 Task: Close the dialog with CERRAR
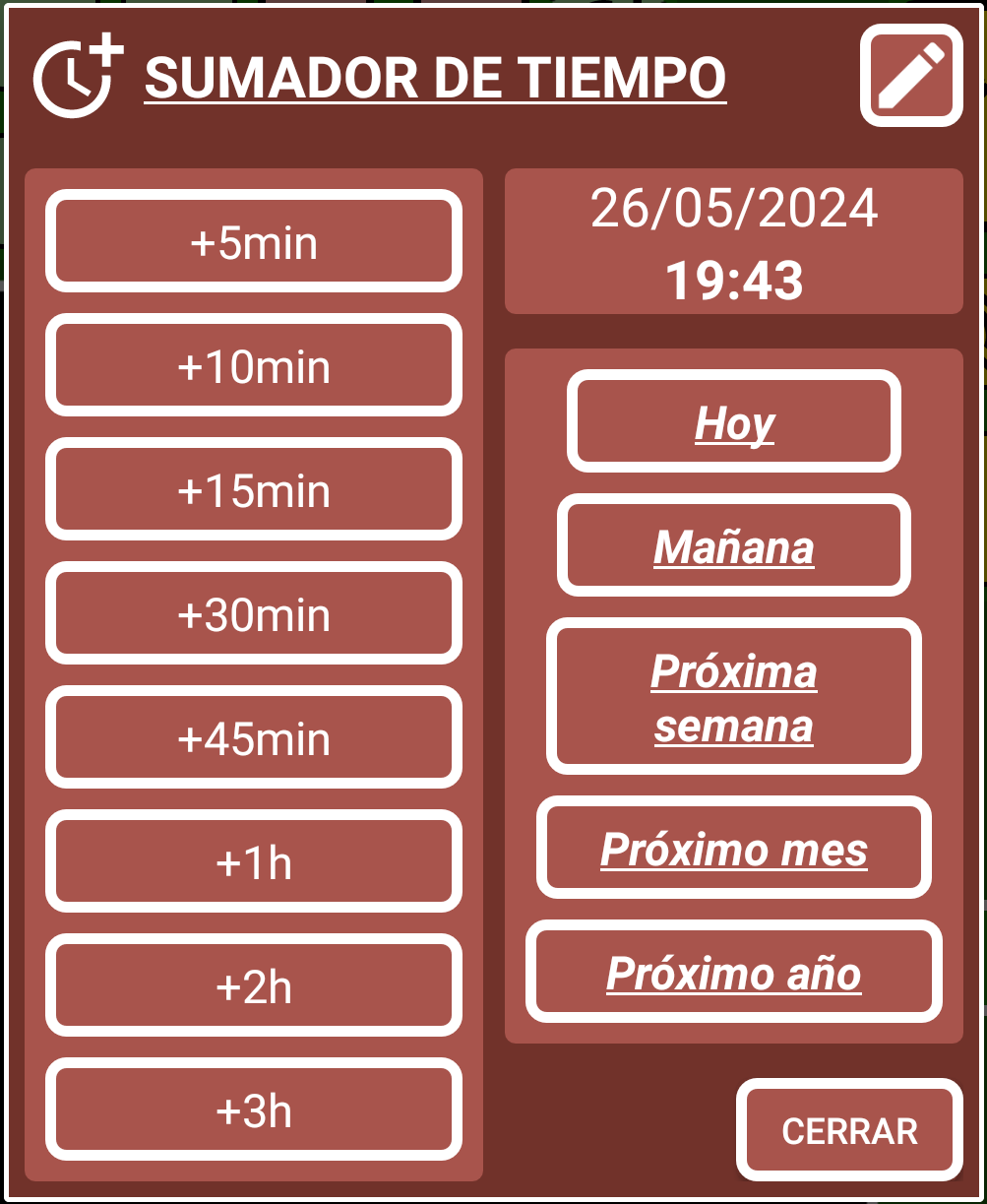[x=849, y=1130]
